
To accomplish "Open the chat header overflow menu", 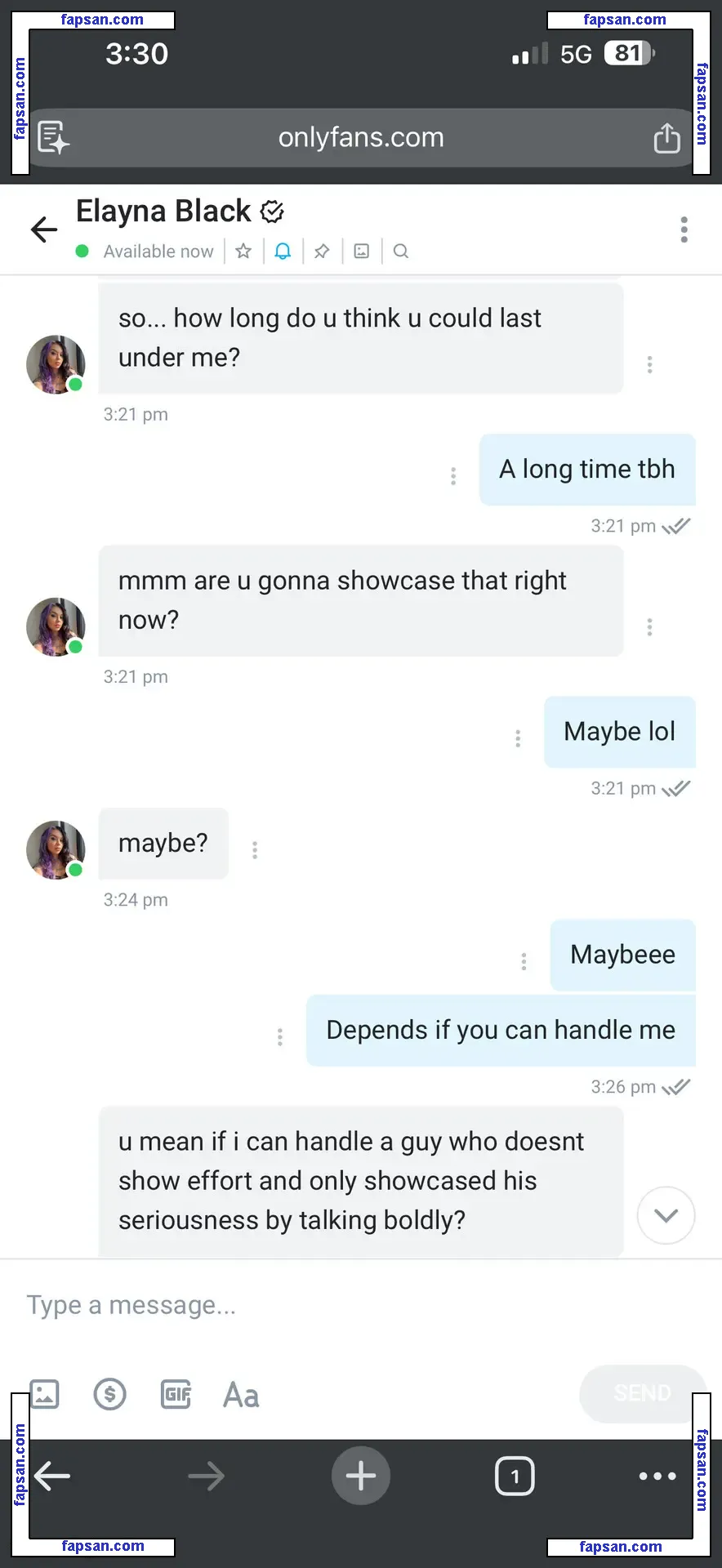I will click(684, 229).
